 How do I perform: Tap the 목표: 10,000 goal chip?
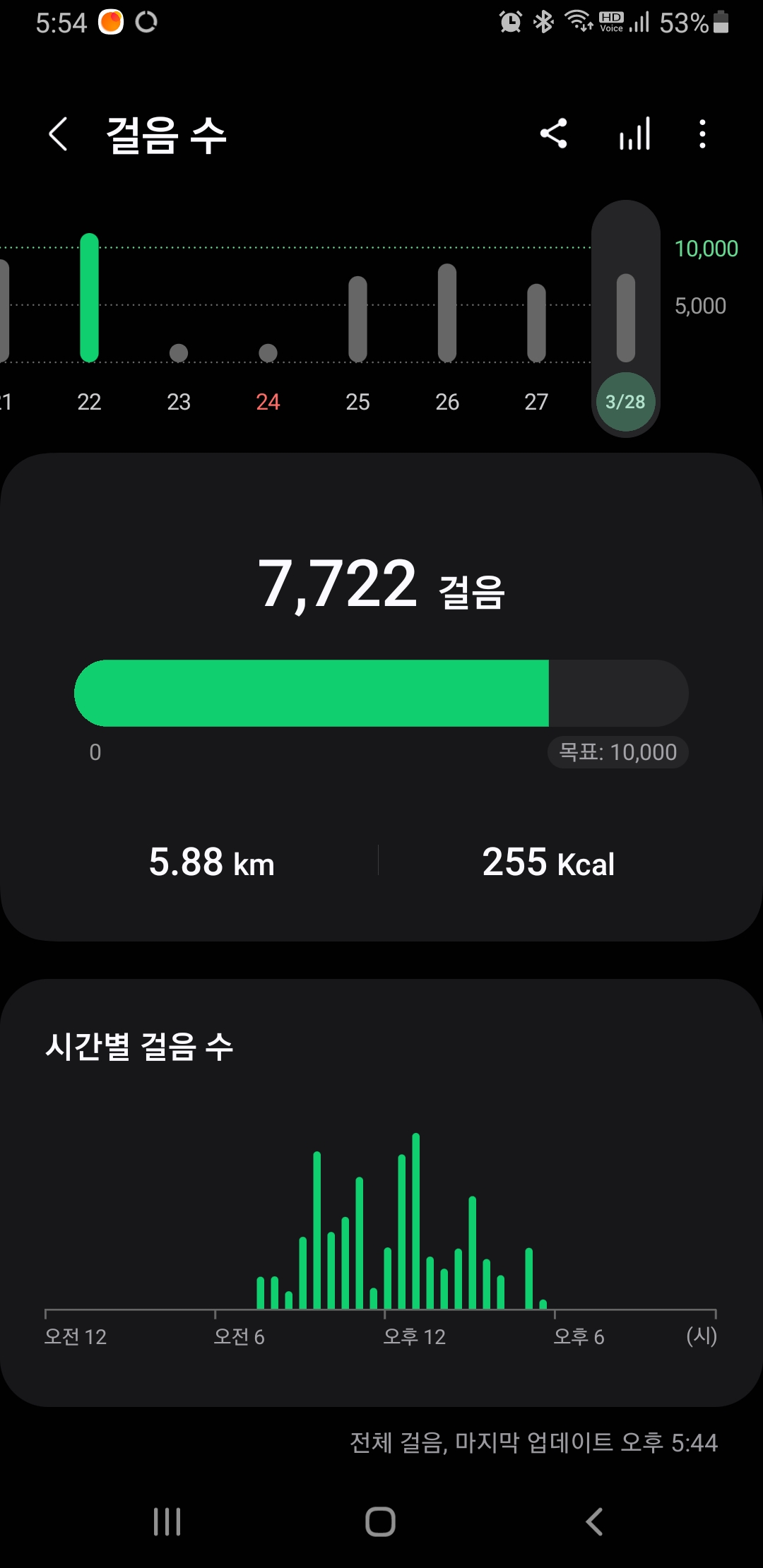(x=617, y=752)
